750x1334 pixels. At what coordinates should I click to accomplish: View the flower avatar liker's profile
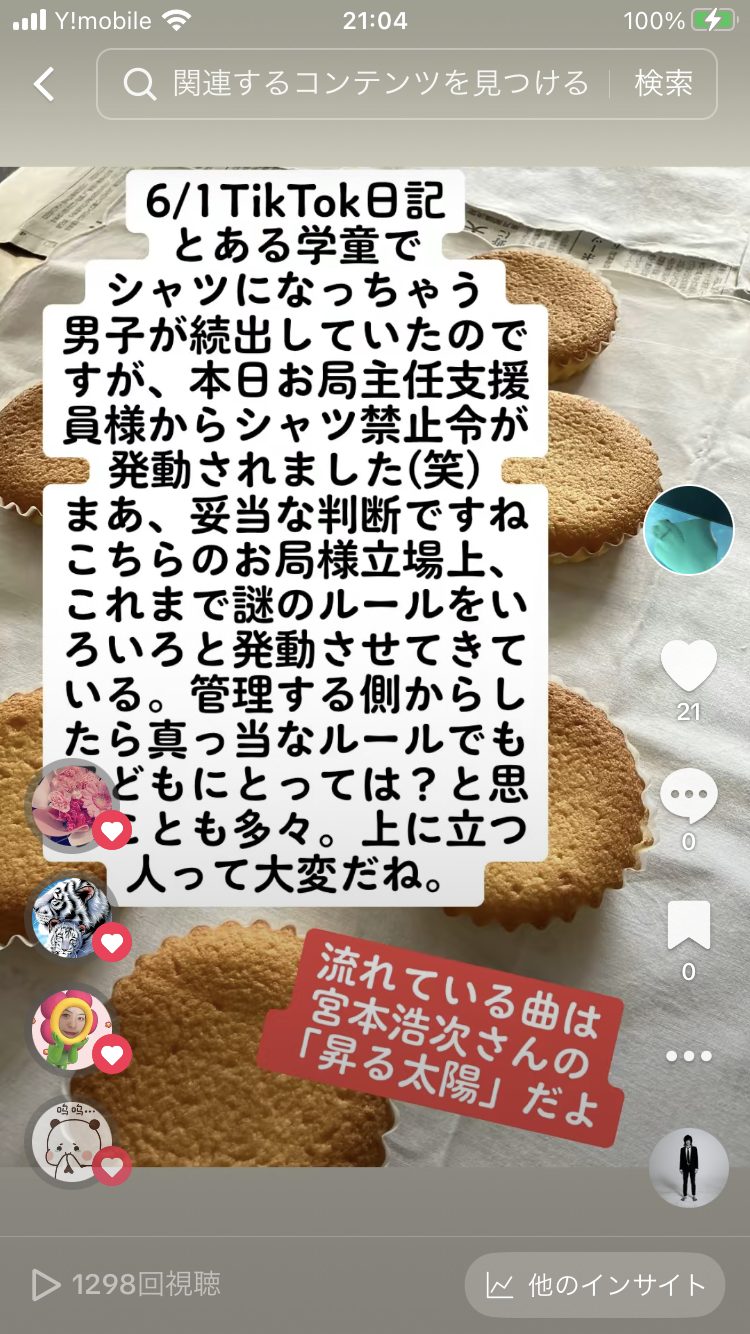click(72, 804)
